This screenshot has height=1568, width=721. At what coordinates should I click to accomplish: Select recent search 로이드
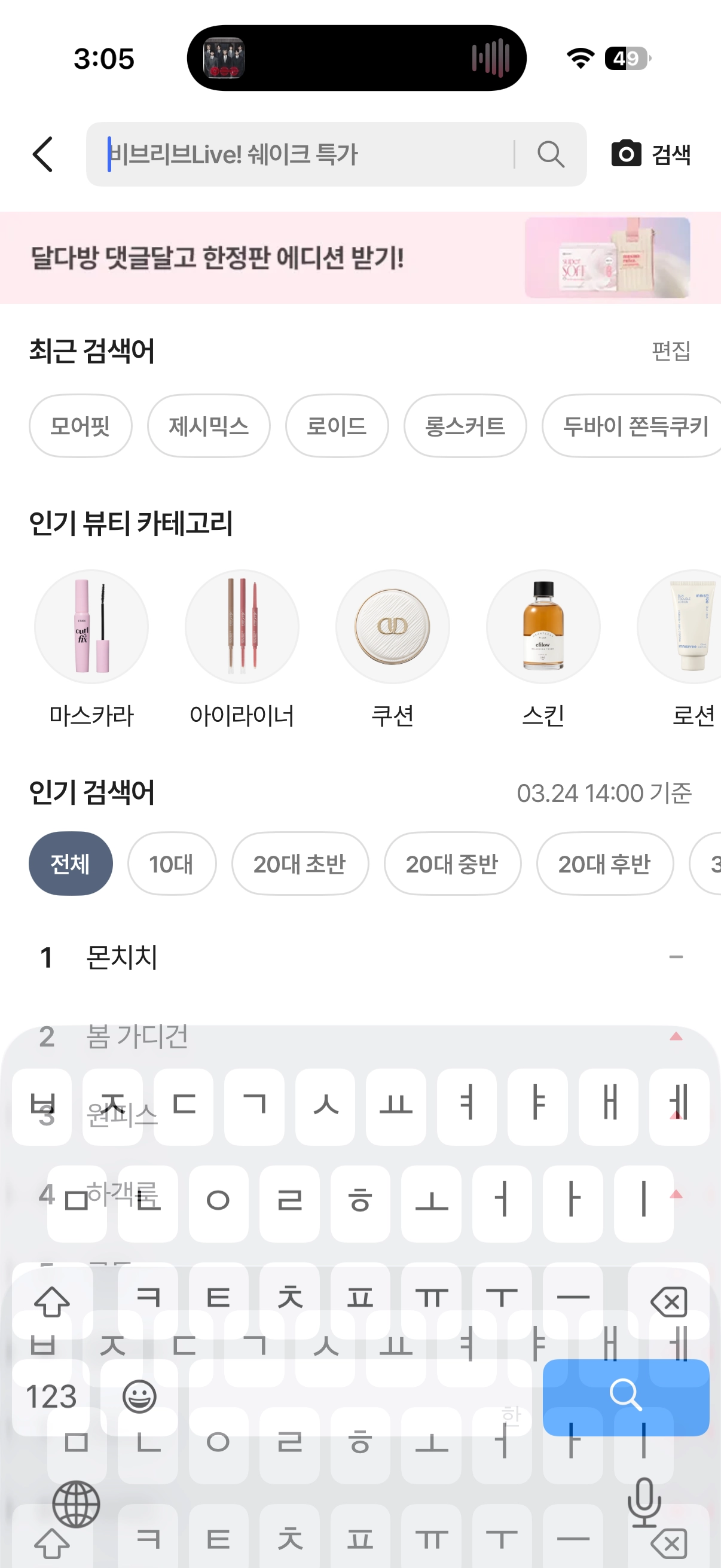click(x=337, y=425)
